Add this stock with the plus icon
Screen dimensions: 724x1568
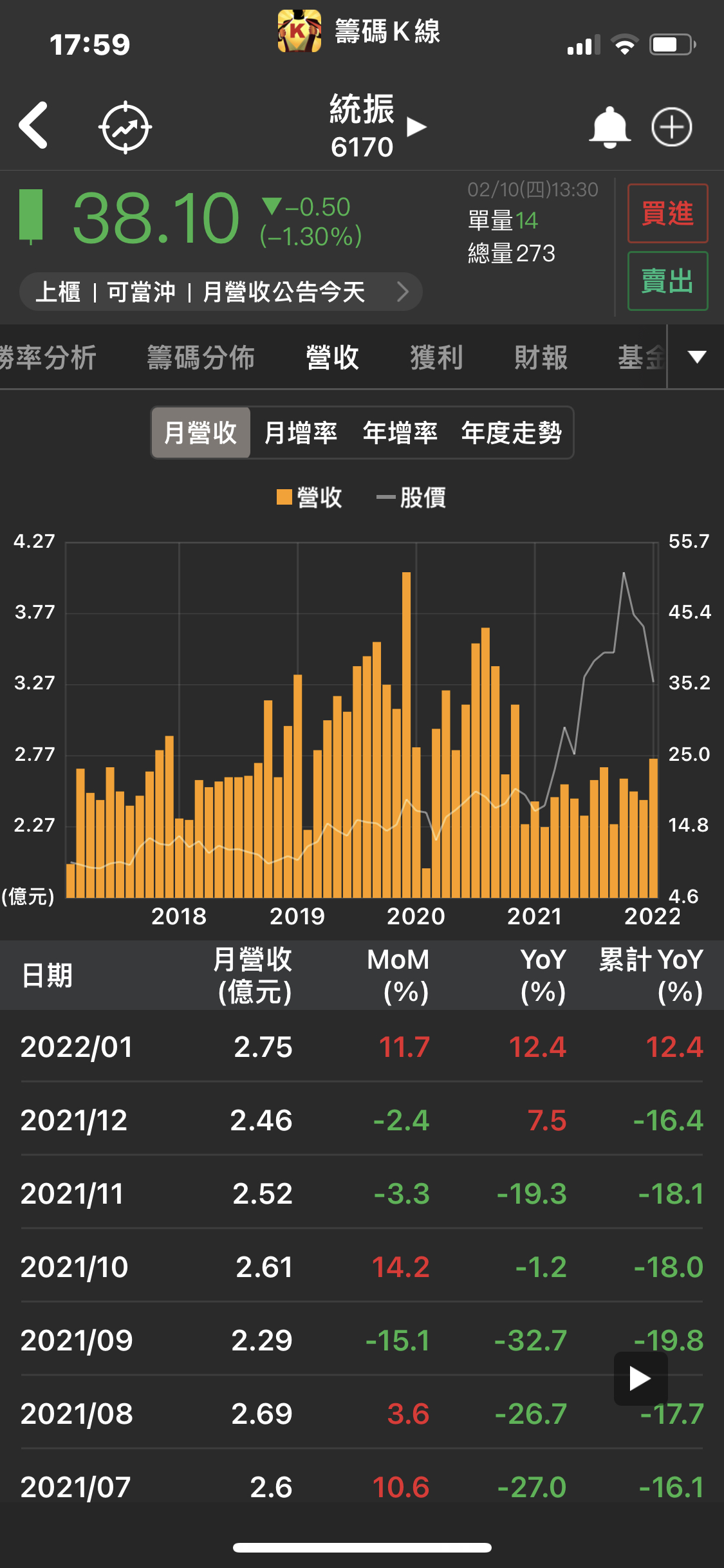coord(671,127)
